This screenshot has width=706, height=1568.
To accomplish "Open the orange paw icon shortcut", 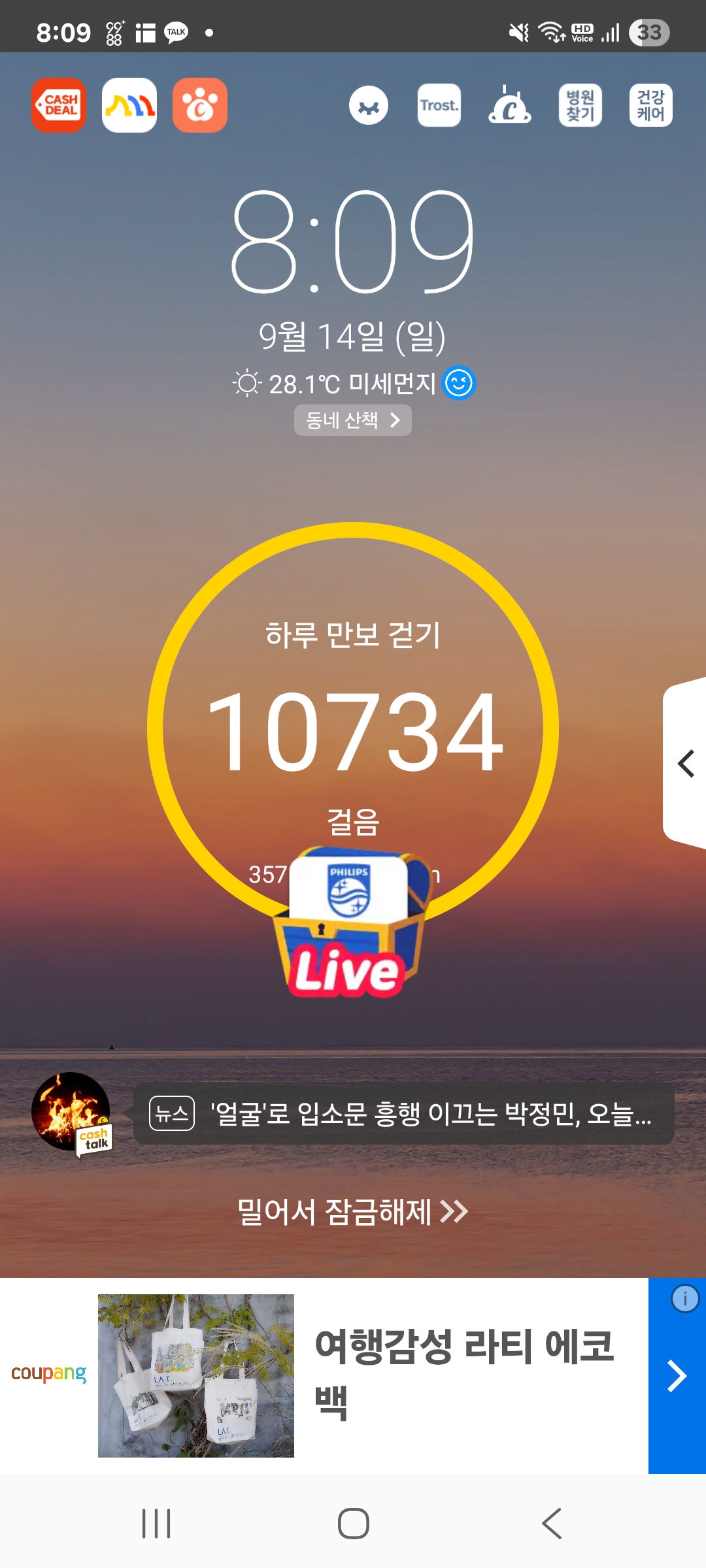I will [200, 105].
